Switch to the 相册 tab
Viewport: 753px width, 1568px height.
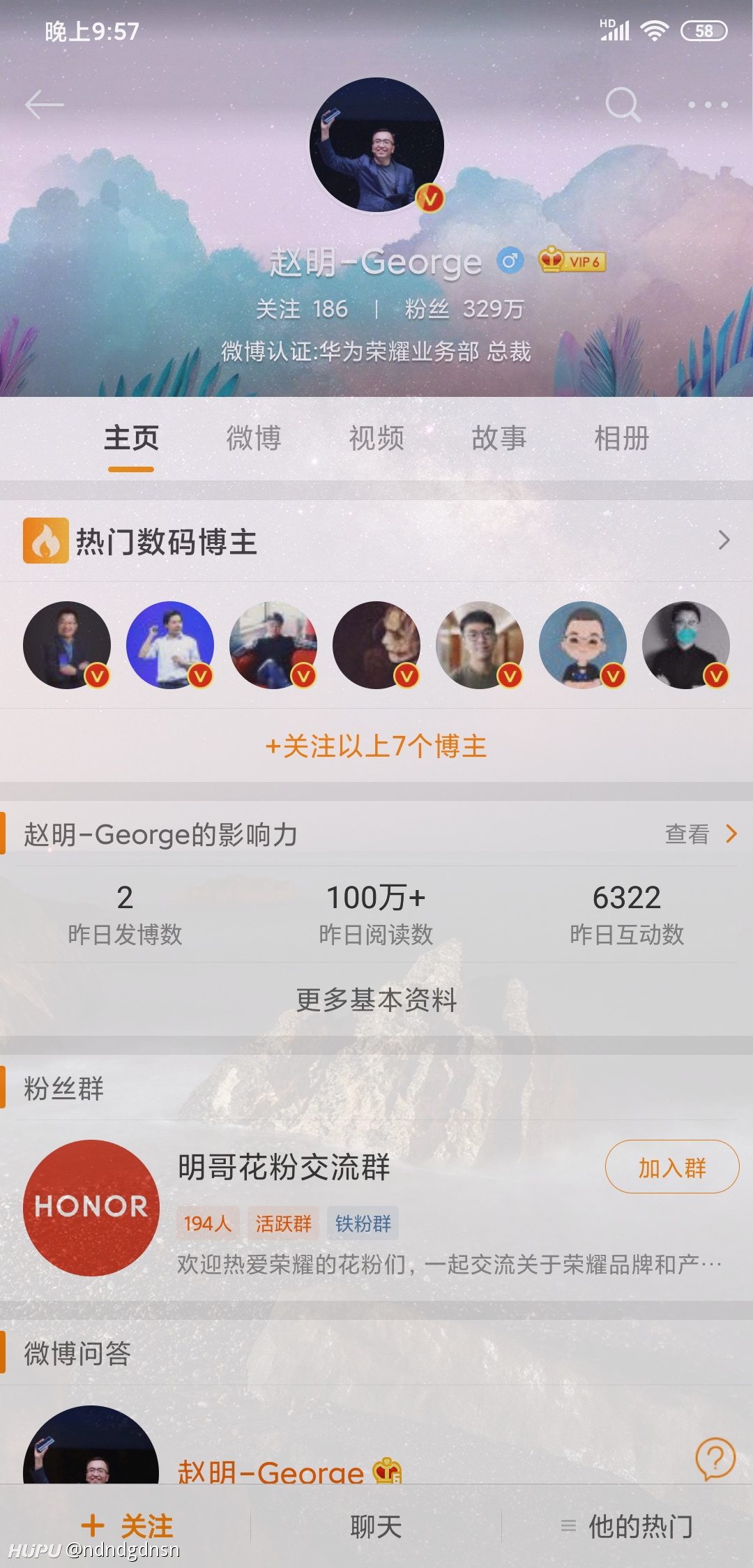(x=622, y=438)
